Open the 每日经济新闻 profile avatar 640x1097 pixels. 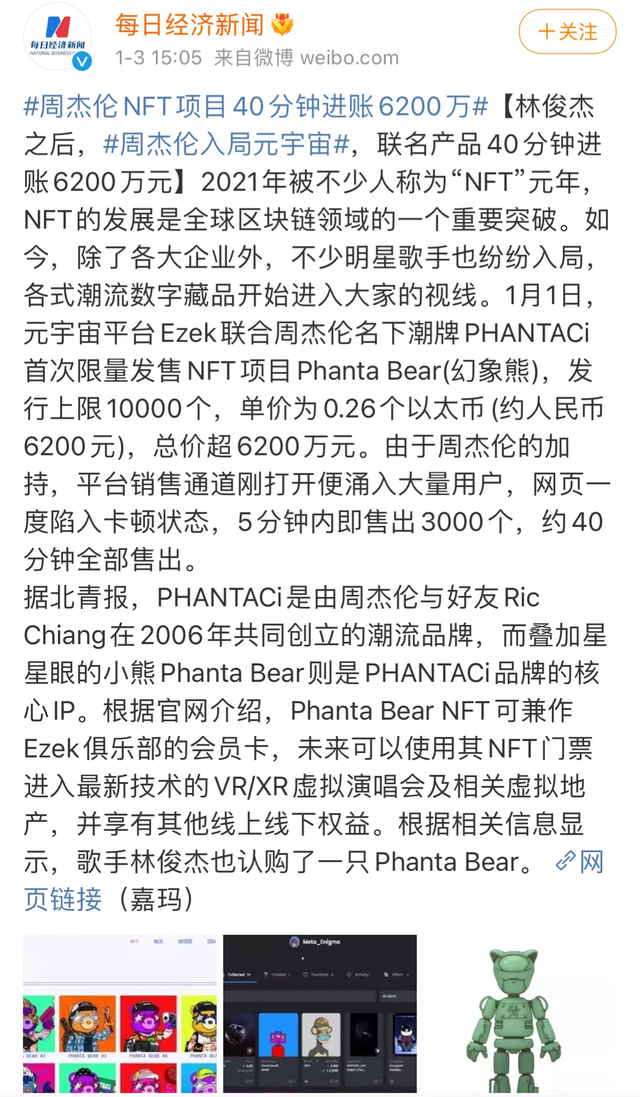coord(57,36)
